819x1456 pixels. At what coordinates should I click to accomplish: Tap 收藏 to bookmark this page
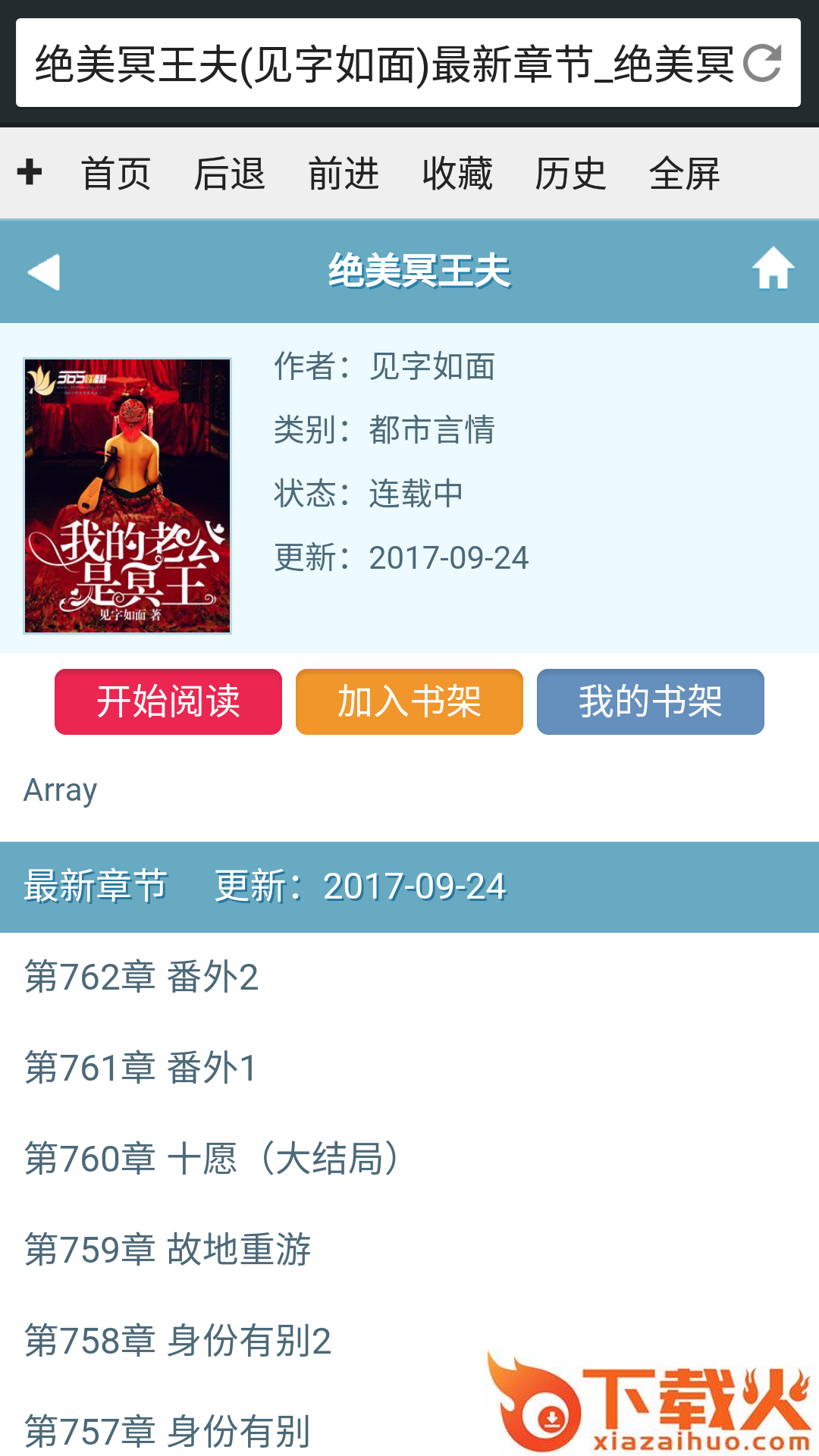[457, 174]
